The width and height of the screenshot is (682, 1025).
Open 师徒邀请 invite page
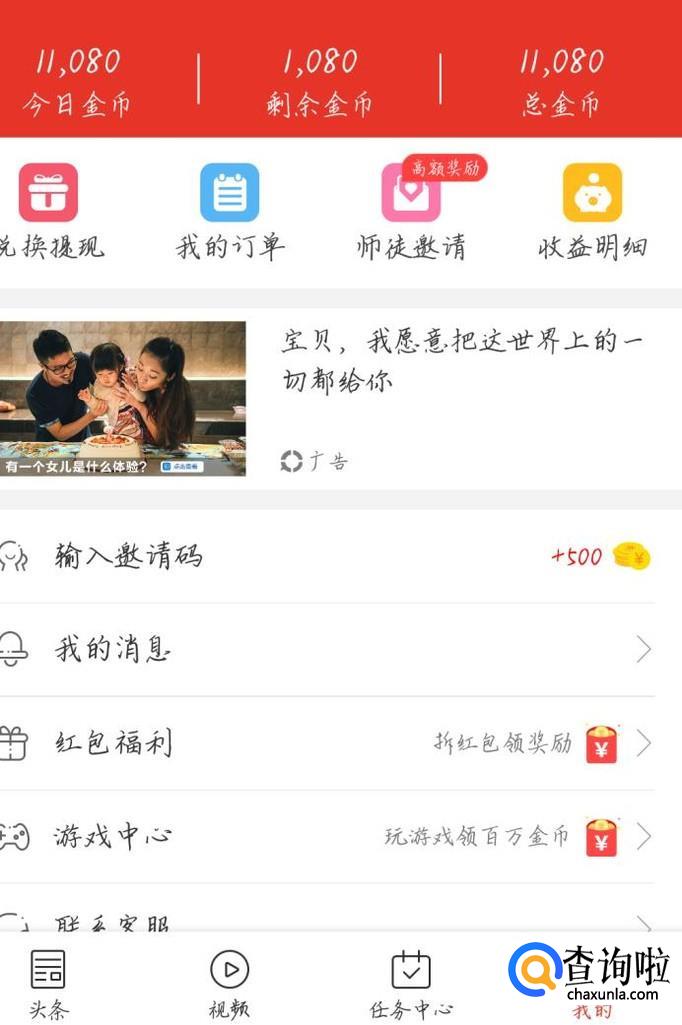pyautogui.click(x=411, y=212)
